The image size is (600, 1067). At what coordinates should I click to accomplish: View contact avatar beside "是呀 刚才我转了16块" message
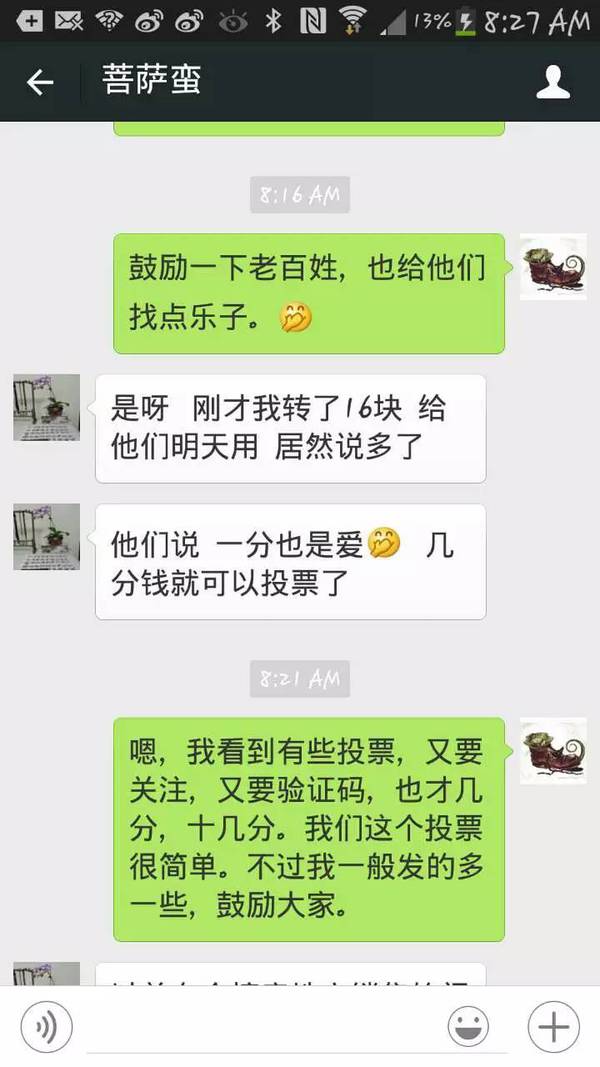(46, 408)
